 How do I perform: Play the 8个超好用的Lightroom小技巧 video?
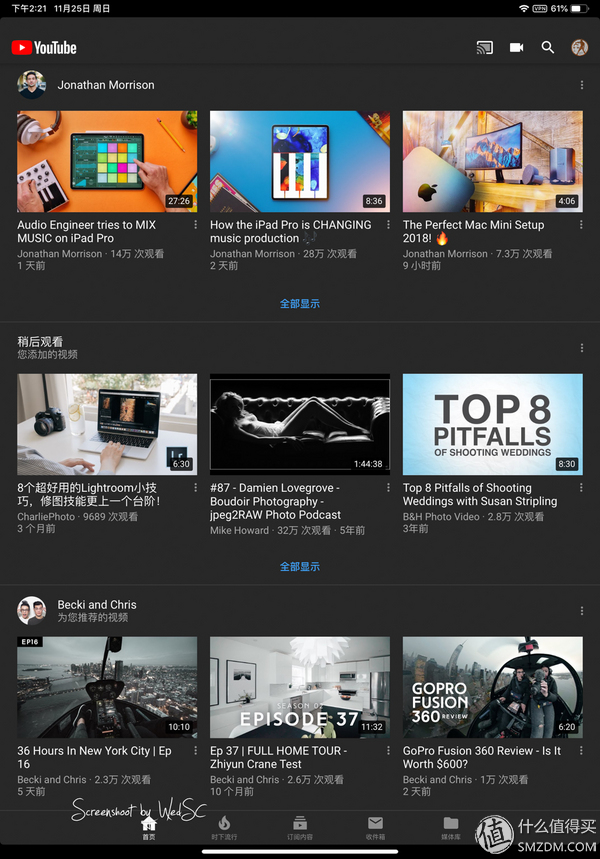pos(107,424)
